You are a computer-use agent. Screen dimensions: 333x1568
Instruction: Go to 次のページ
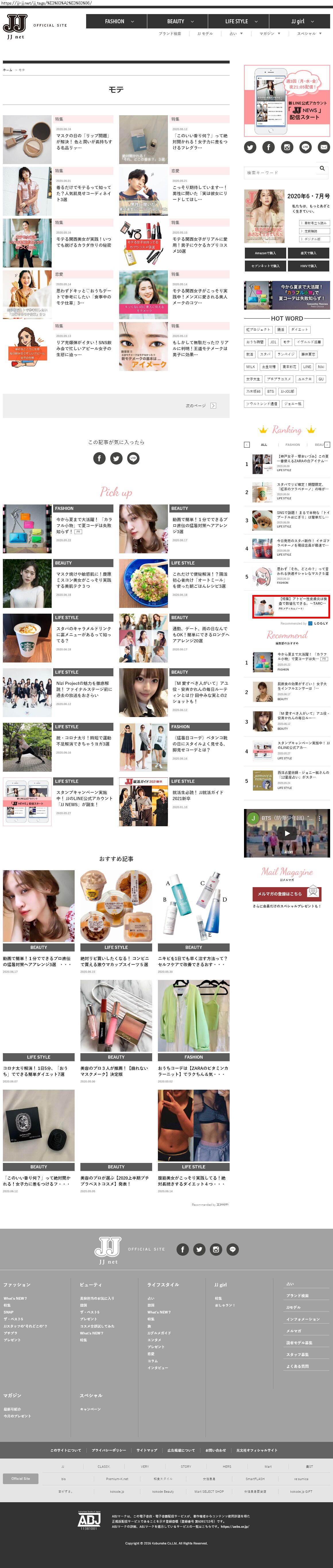pos(200,405)
